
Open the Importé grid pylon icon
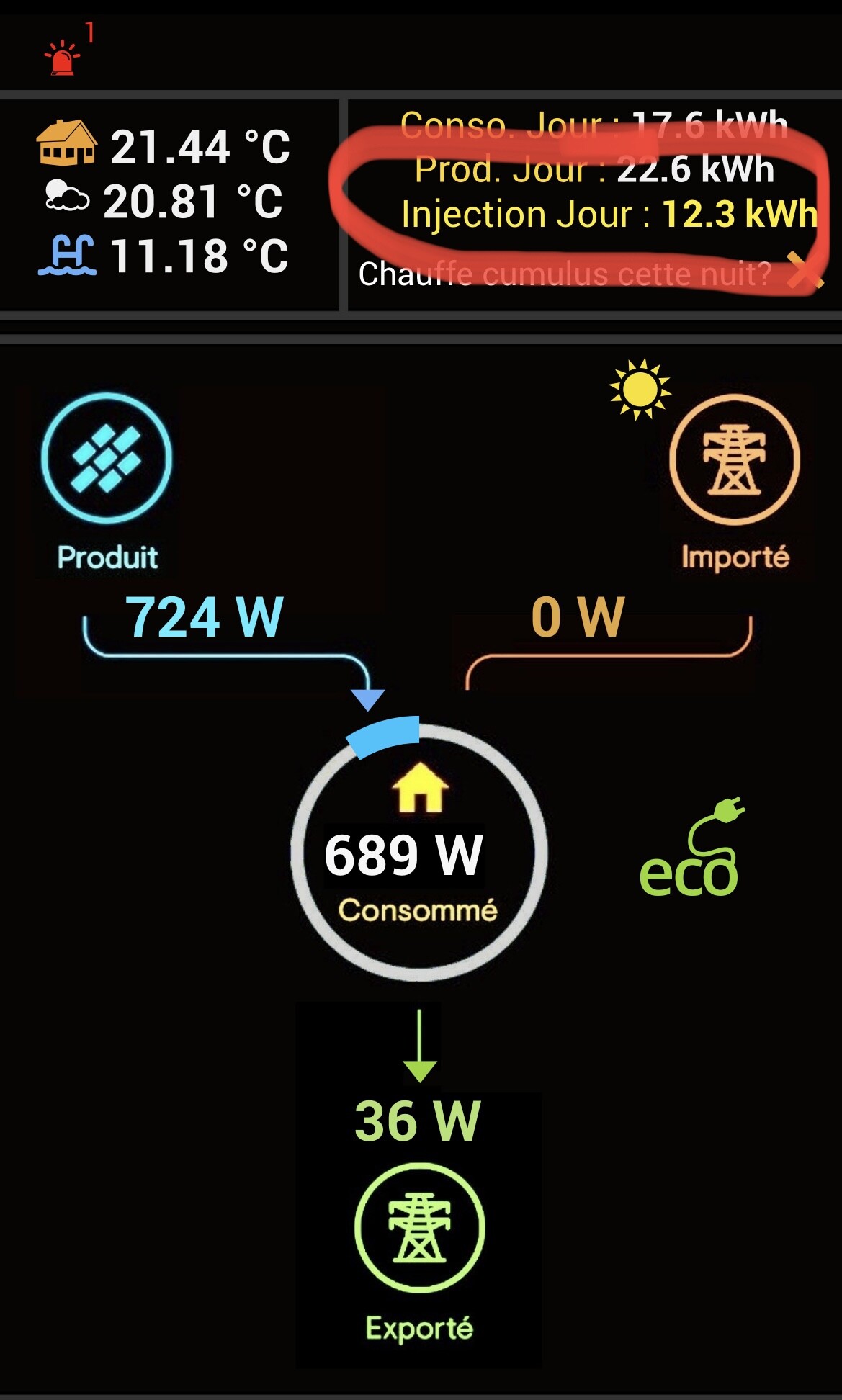(x=734, y=459)
